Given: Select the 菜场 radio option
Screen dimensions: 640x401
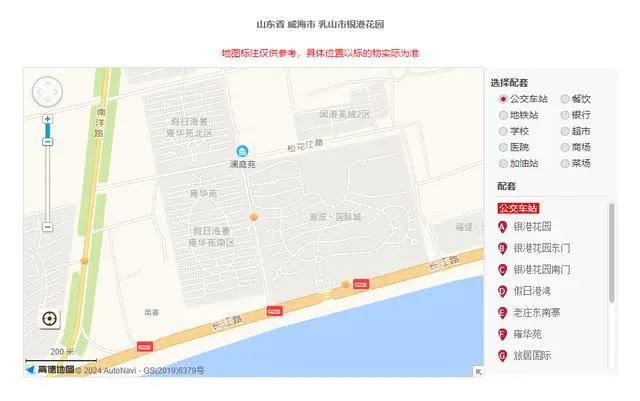Looking at the screenshot, I should click(x=565, y=163).
